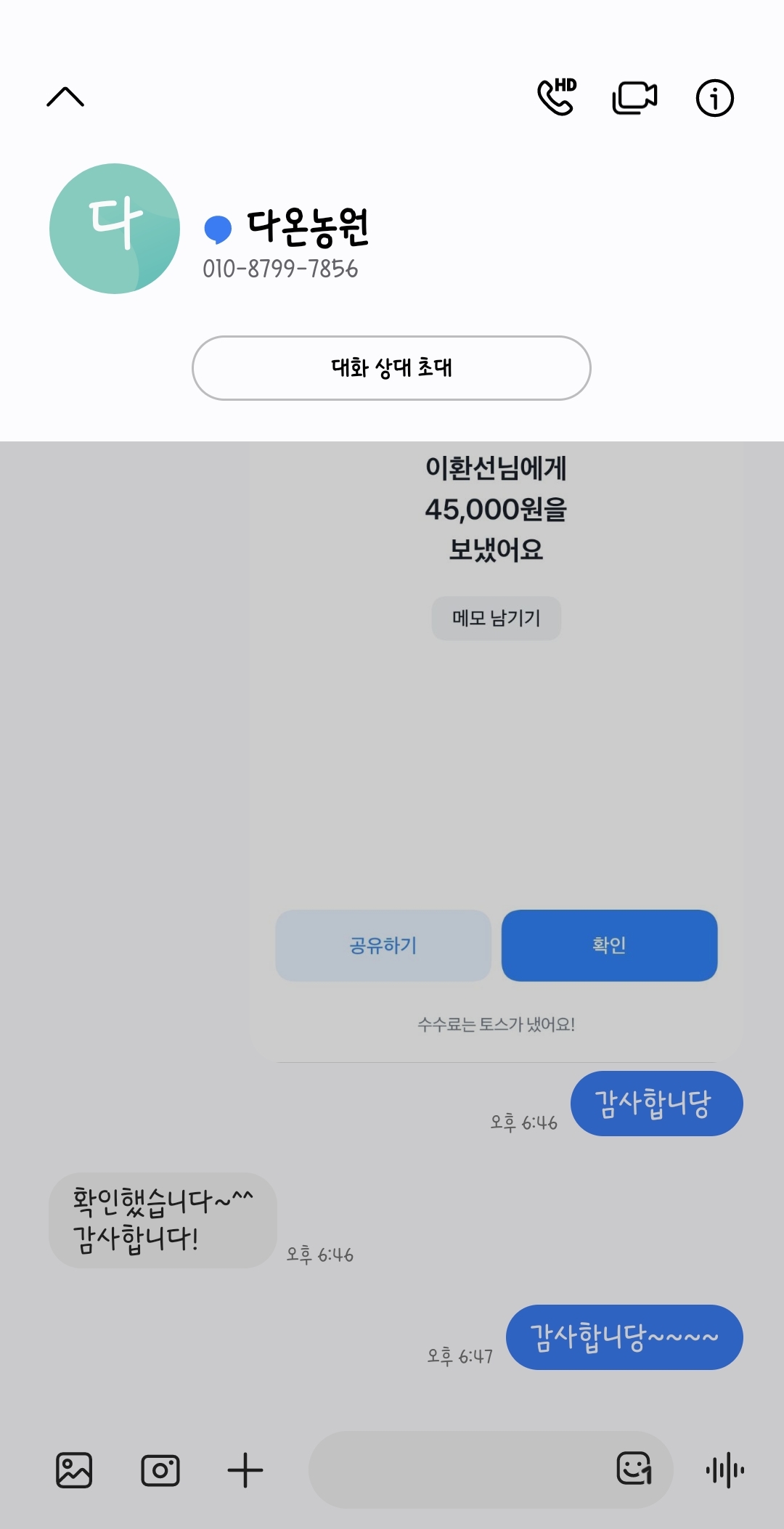Viewport: 784px width, 1529px height.
Task: Open conversation info
Action: point(715,98)
